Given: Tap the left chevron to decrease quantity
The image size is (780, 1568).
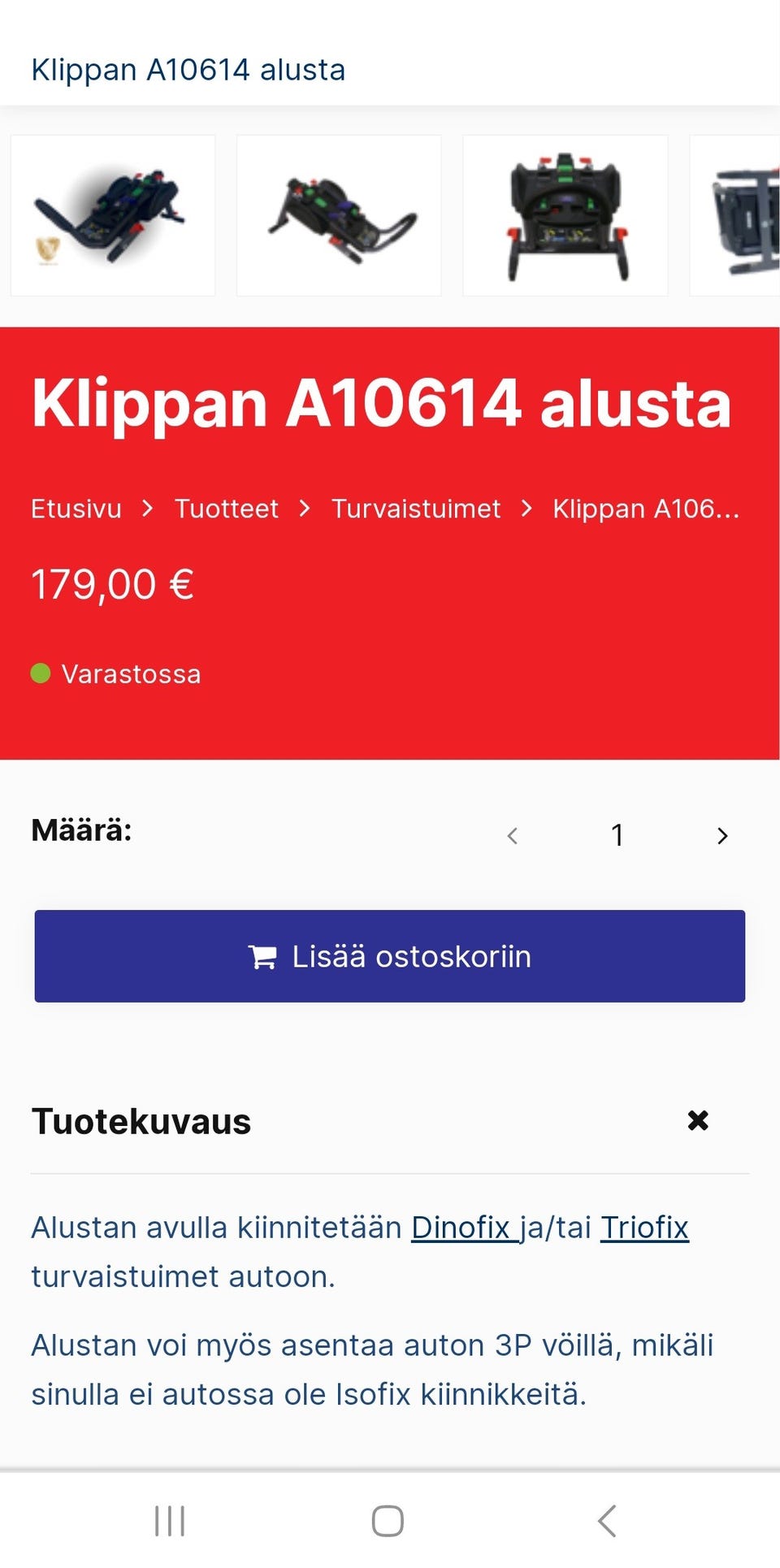Looking at the screenshot, I should pos(513,835).
